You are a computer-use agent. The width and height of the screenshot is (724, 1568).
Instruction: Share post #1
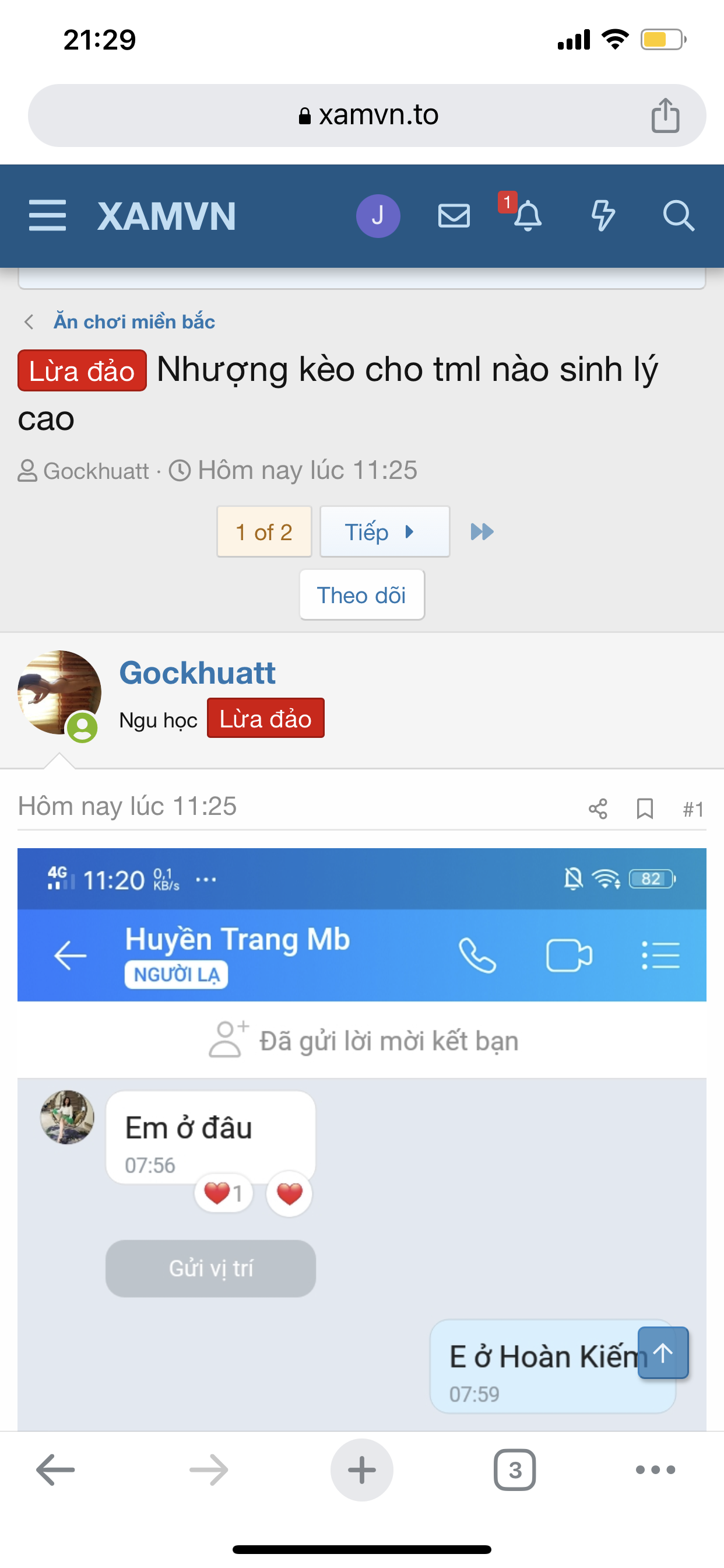click(598, 809)
